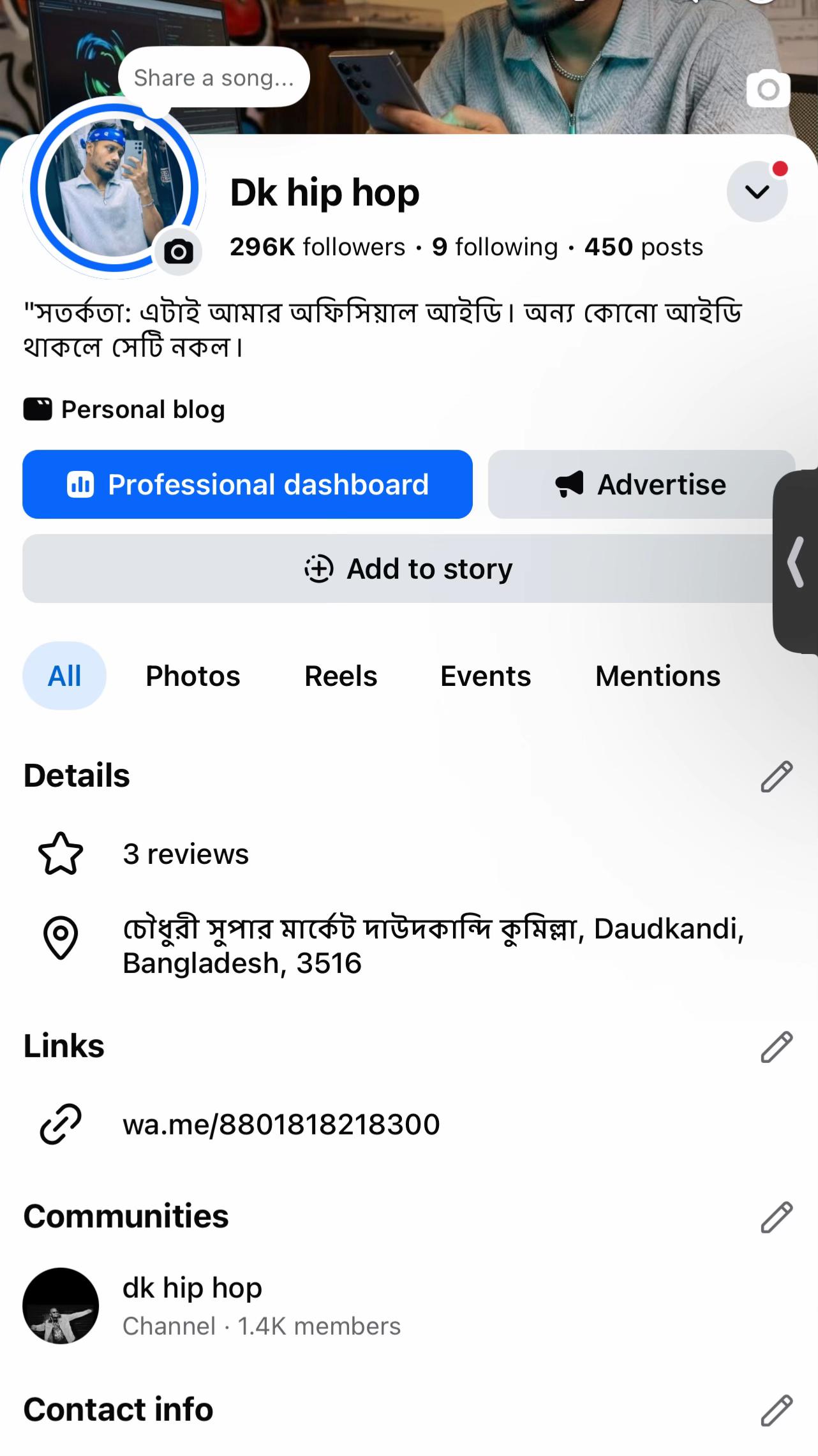Open the Daudkandi address location
818x1456 pixels.
point(408,946)
